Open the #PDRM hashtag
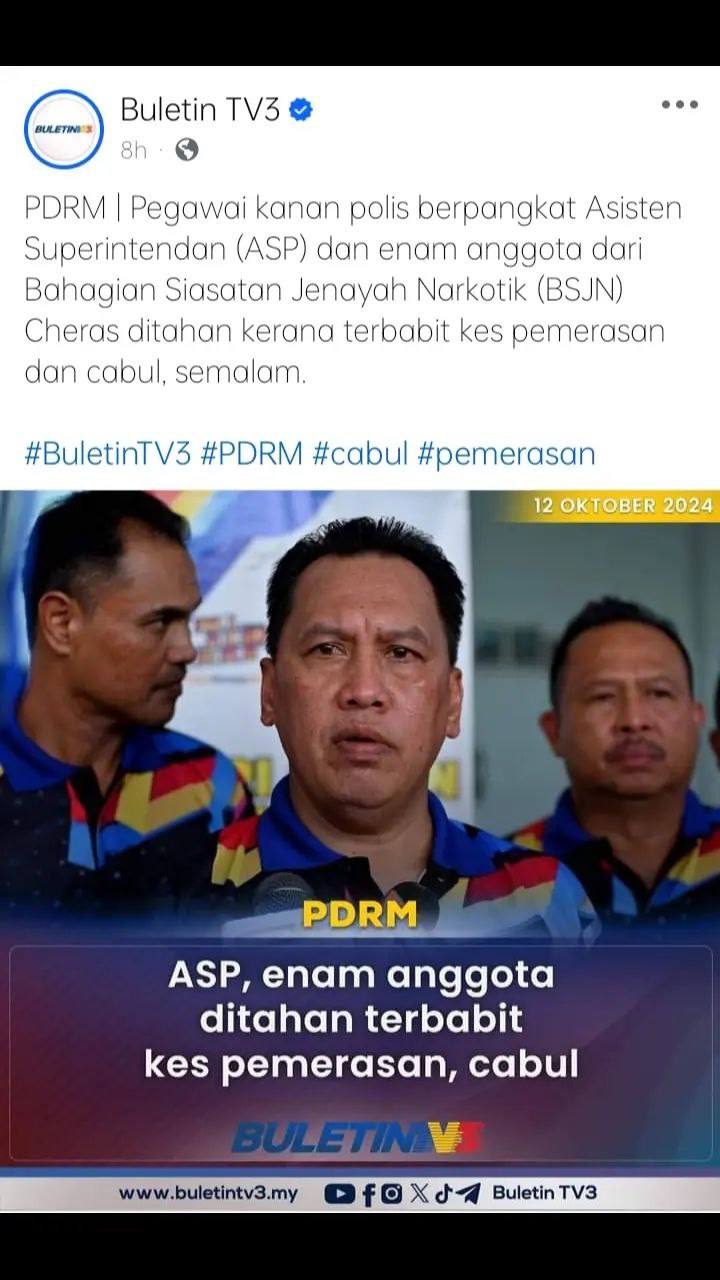The image size is (720, 1280). pyautogui.click(x=251, y=454)
